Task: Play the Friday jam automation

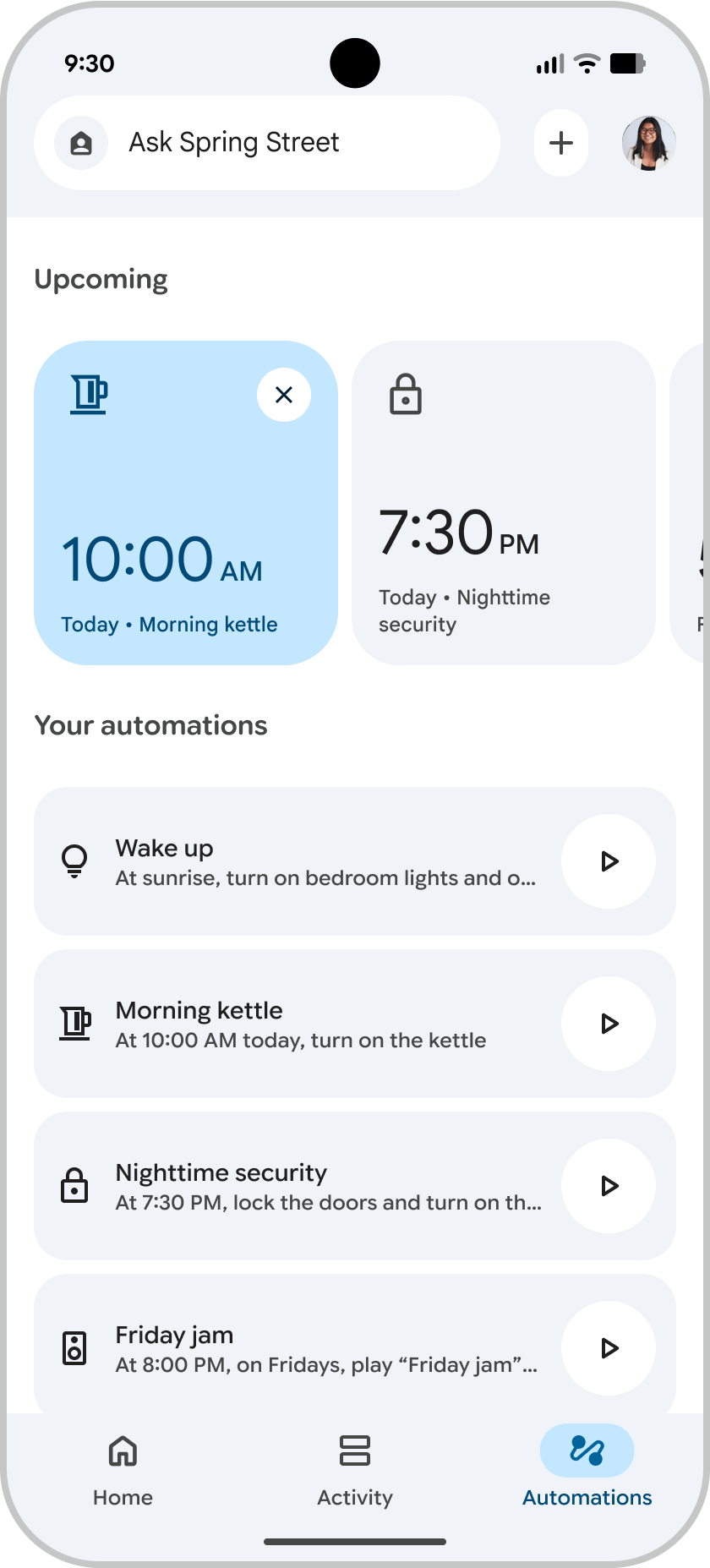Action: point(609,1348)
